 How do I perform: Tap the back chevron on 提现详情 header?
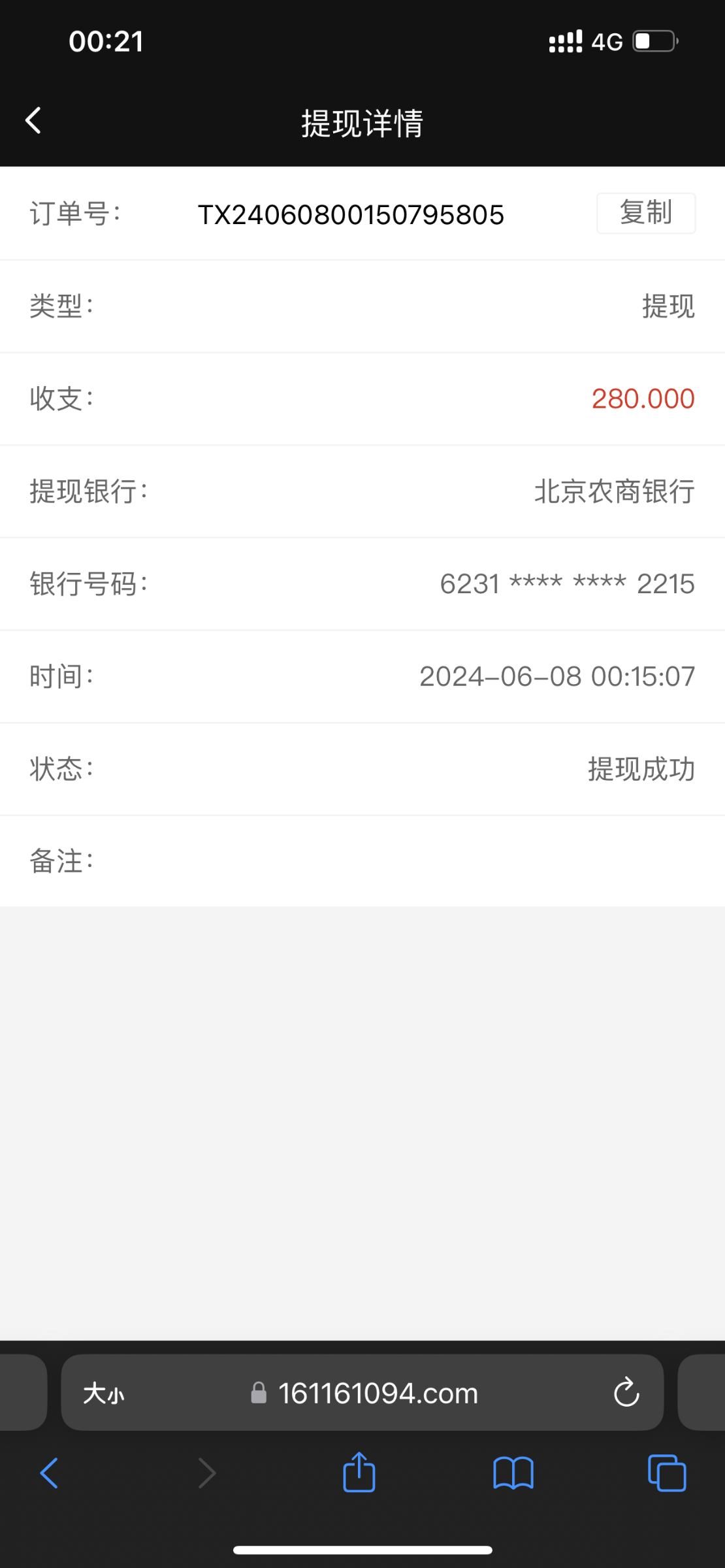pyautogui.click(x=33, y=120)
